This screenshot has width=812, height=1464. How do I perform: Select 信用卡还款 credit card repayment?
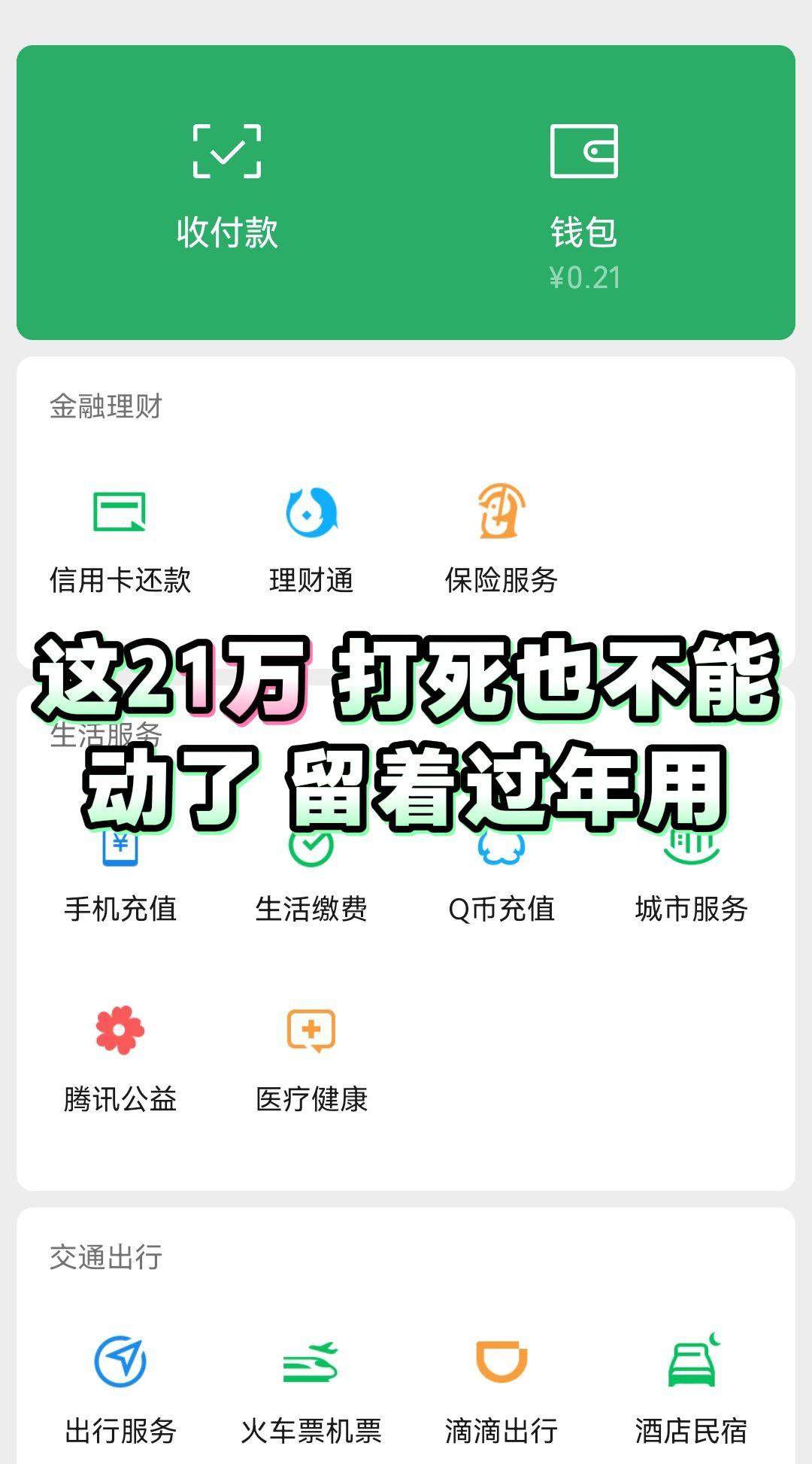pyautogui.click(x=120, y=538)
